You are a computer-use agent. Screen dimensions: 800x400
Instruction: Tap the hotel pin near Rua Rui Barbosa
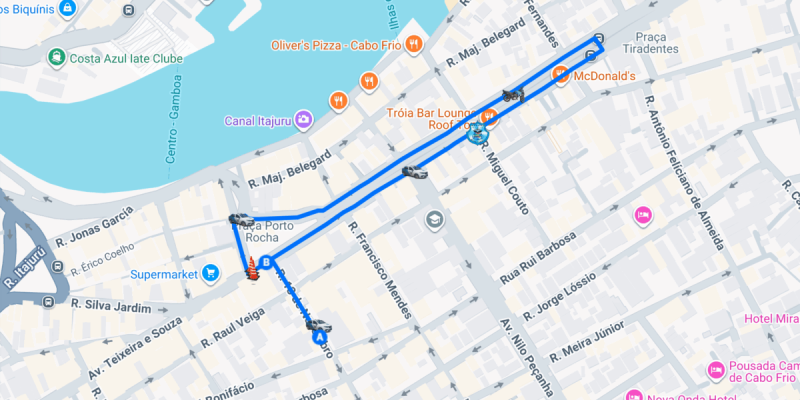click(643, 215)
